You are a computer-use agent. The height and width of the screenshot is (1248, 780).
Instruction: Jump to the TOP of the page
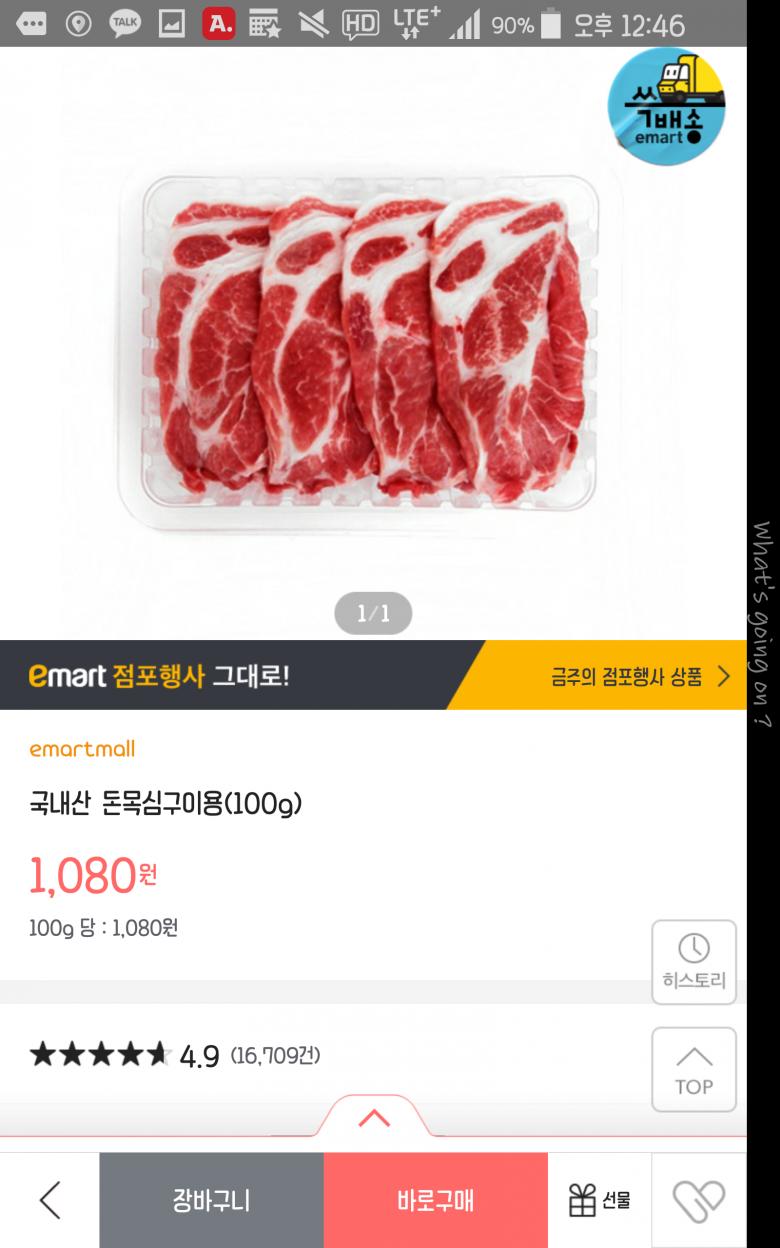694,1070
